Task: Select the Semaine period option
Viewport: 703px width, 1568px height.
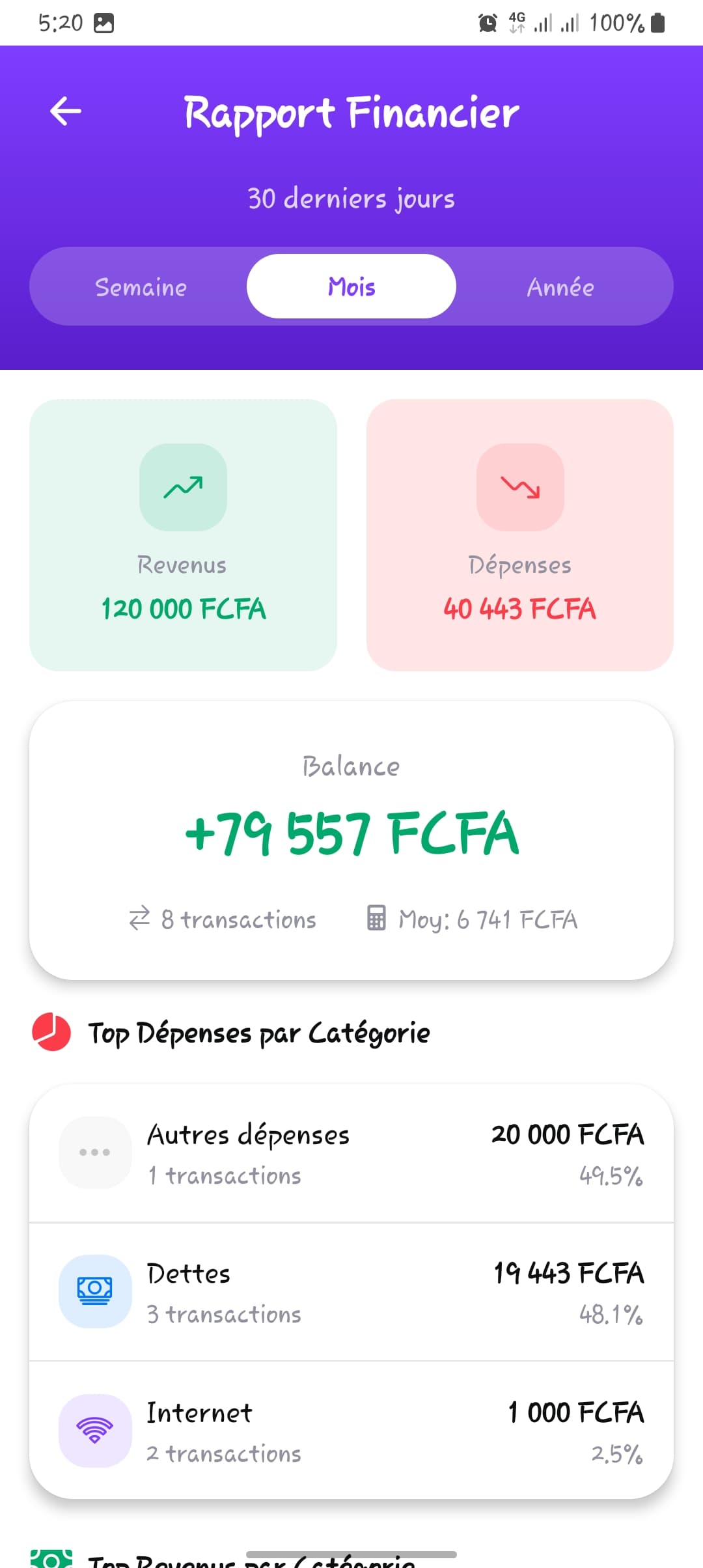Action: 141,286
